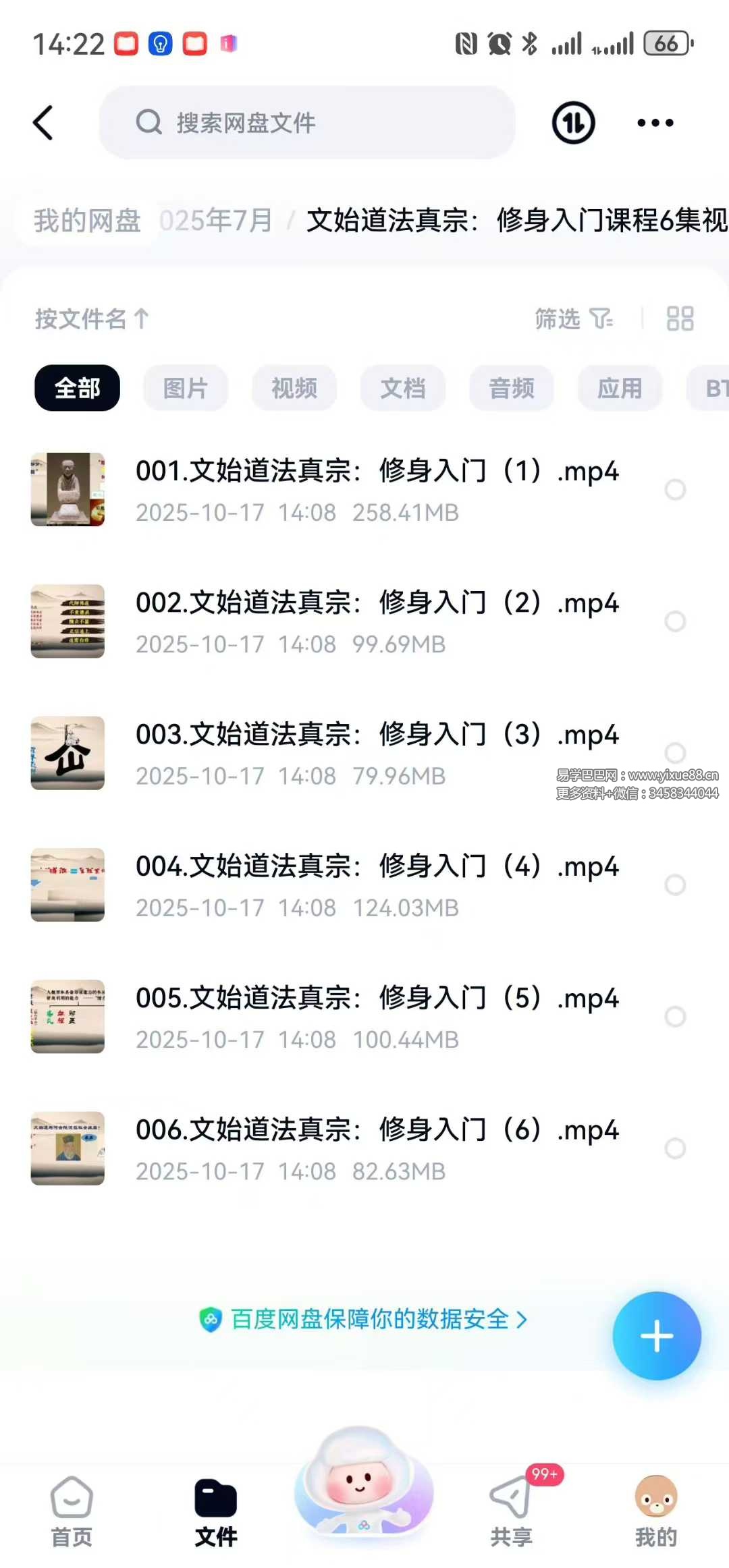Image resolution: width=729 pixels, height=1568 pixels.
Task: Select the checkbox for file 002
Action: pos(675,621)
